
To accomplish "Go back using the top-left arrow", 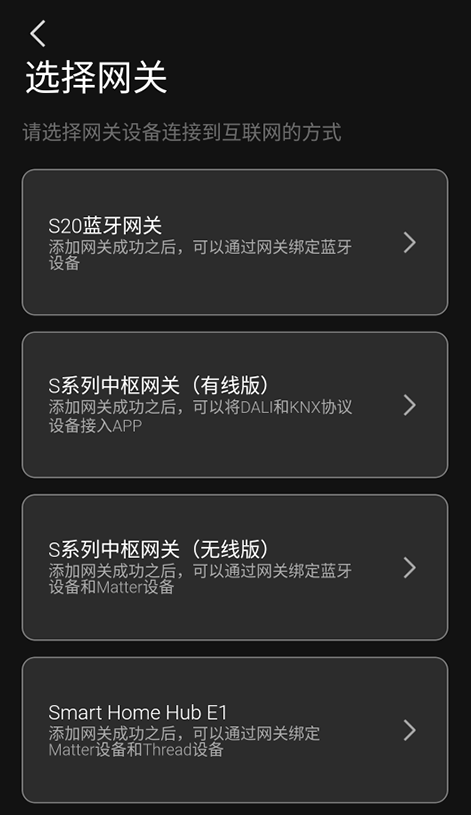I will (38, 34).
